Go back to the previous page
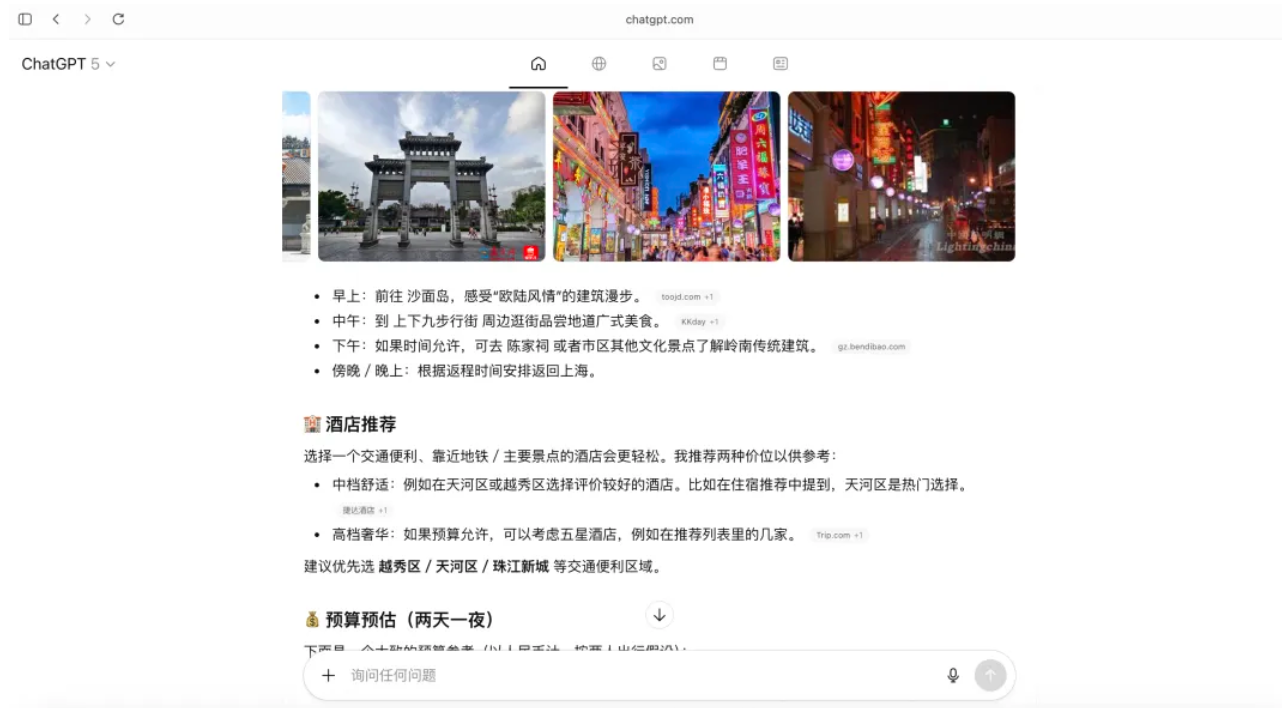This screenshot has height=708, width=1282. 56,19
